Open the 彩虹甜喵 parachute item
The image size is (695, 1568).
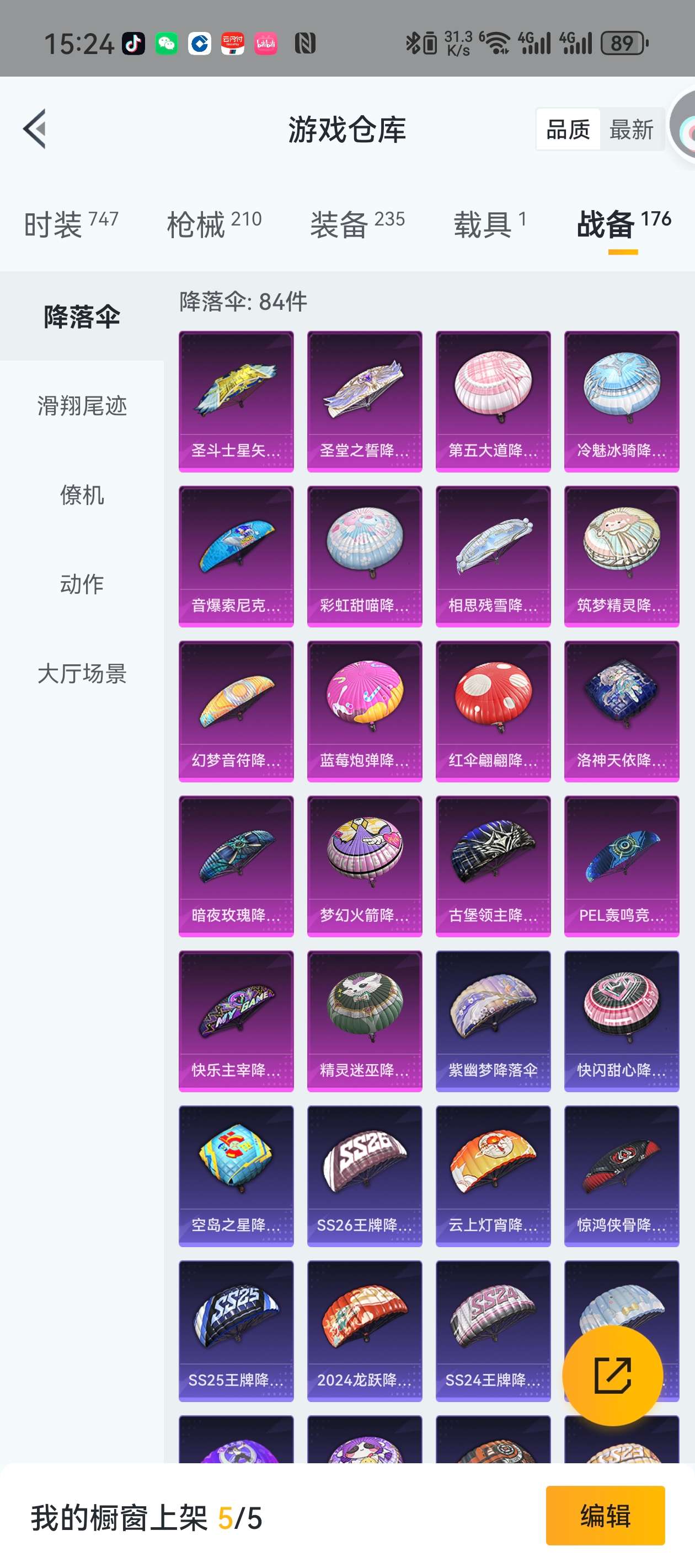[x=364, y=556]
